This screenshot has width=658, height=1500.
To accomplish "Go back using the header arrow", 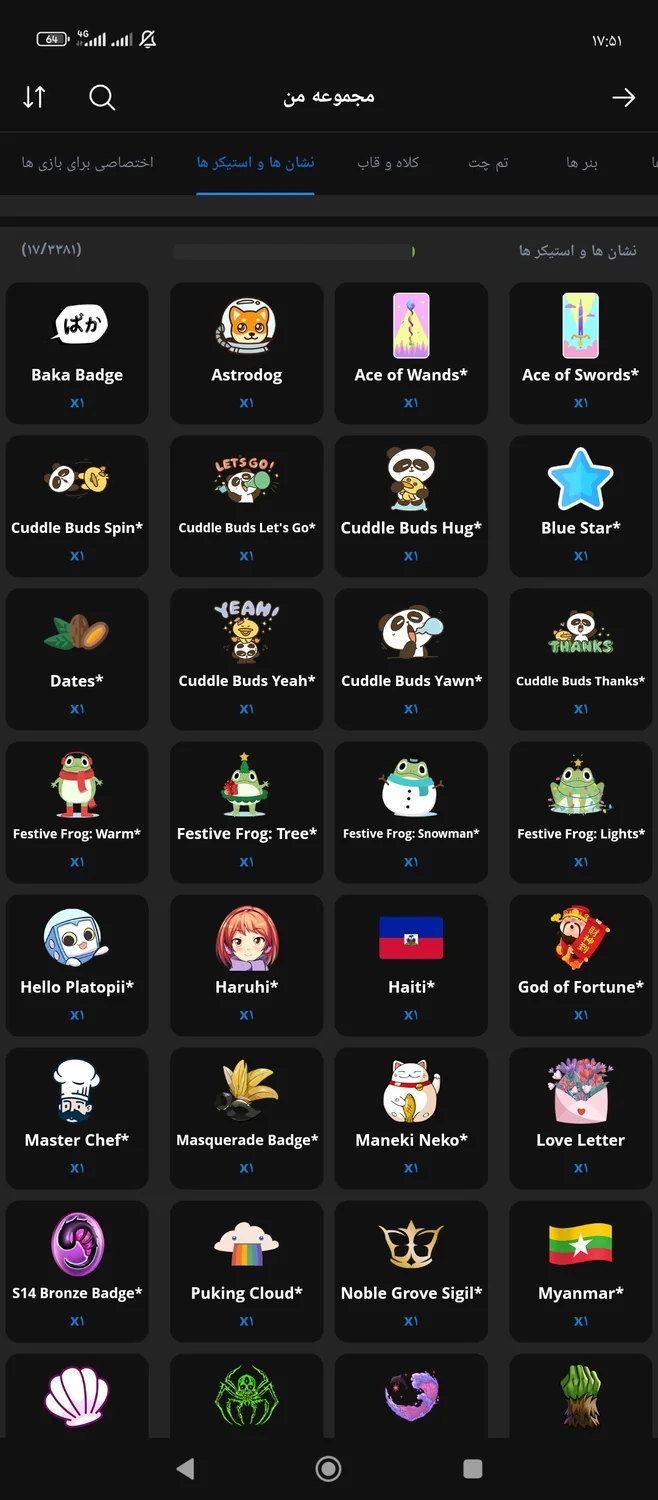I will click(623, 97).
